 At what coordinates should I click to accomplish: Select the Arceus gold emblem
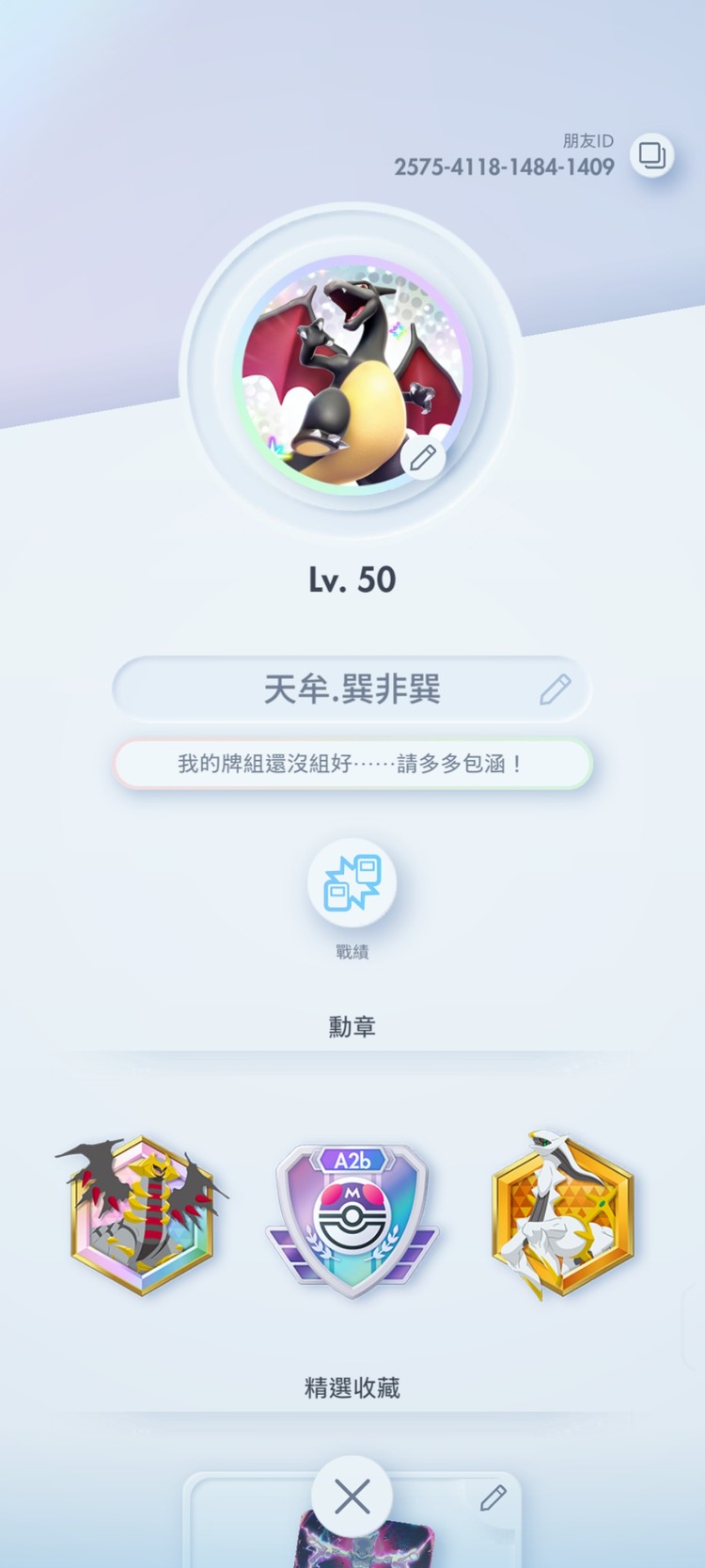tap(562, 1213)
